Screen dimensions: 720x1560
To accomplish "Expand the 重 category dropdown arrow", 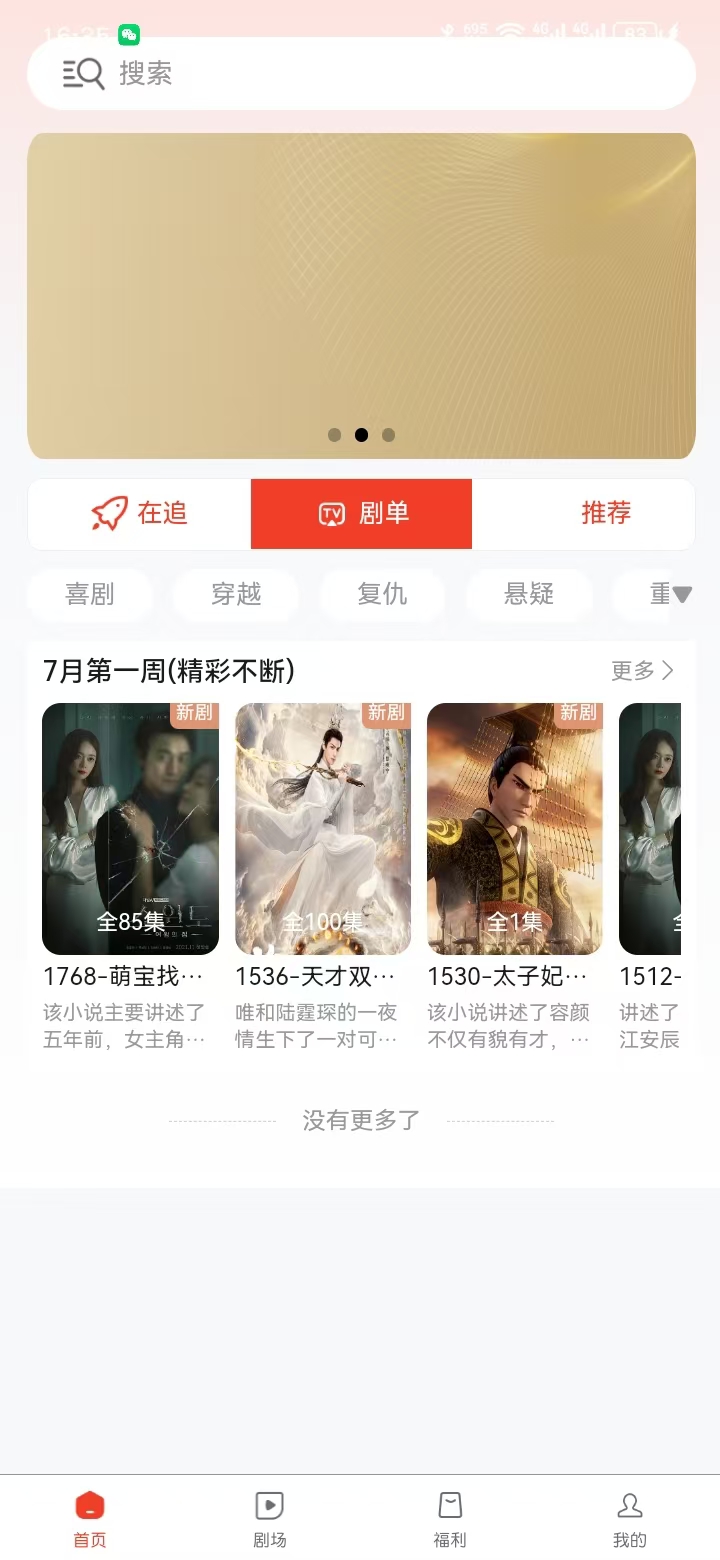I will 682,594.
